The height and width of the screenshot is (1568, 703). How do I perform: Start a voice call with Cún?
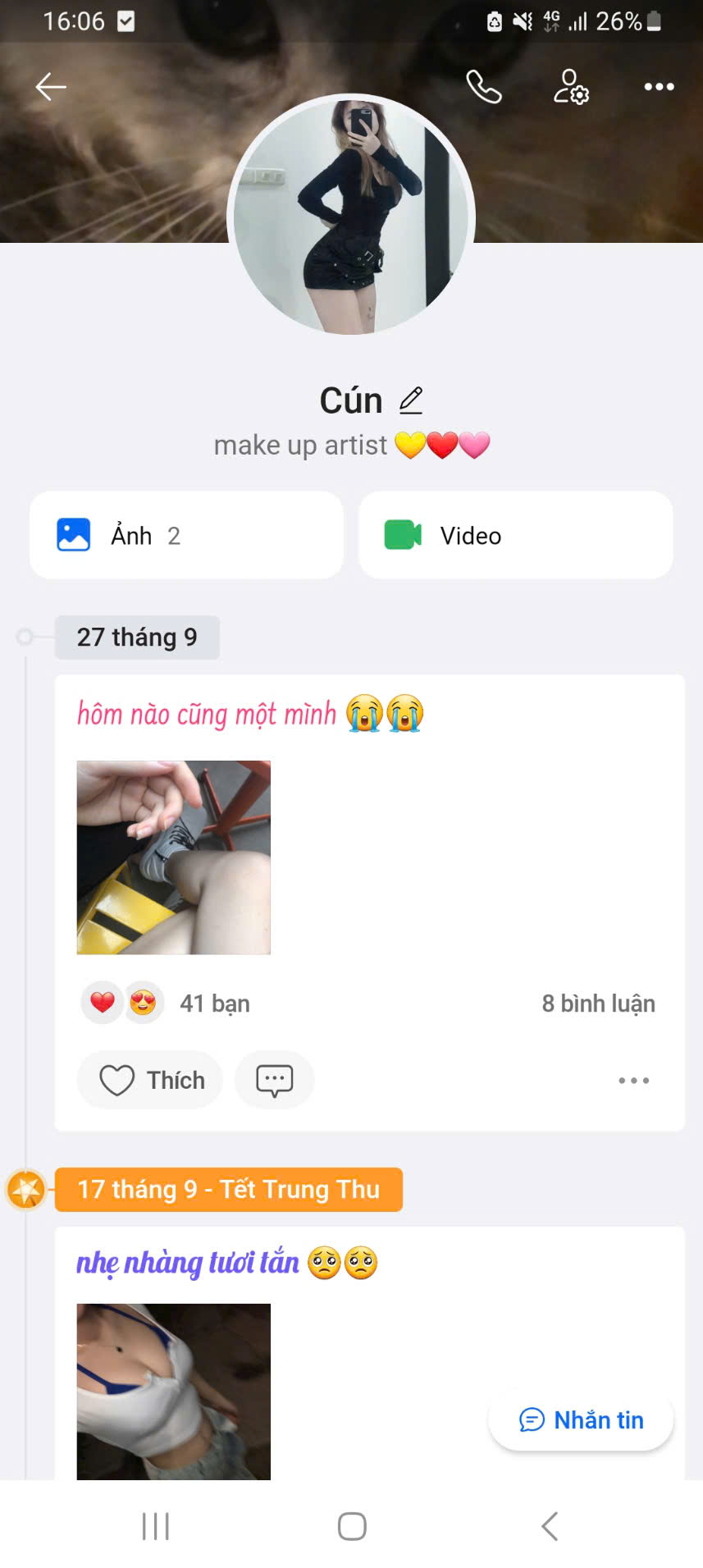click(484, 86)
